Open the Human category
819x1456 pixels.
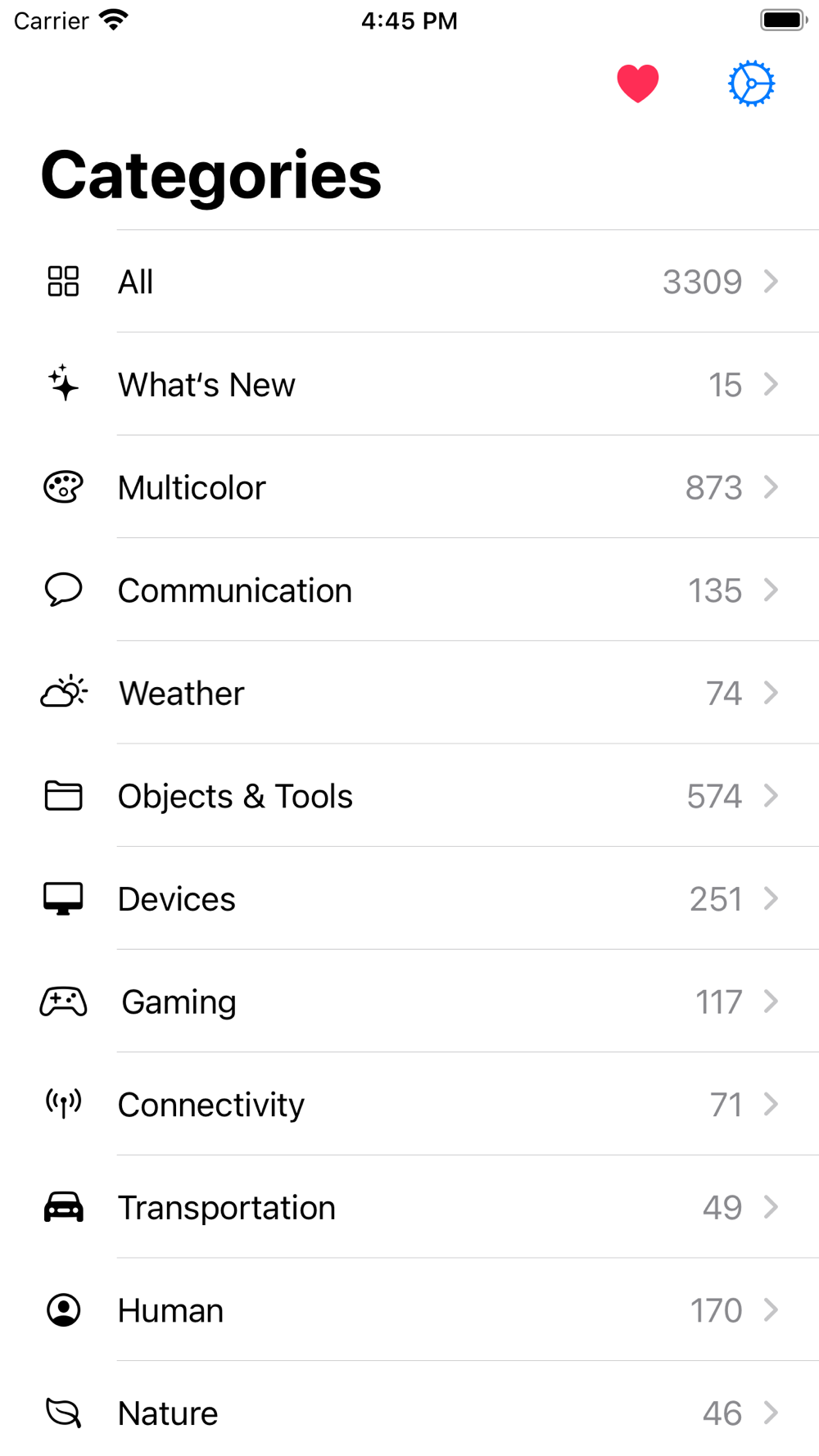[x=409, y=1310]
